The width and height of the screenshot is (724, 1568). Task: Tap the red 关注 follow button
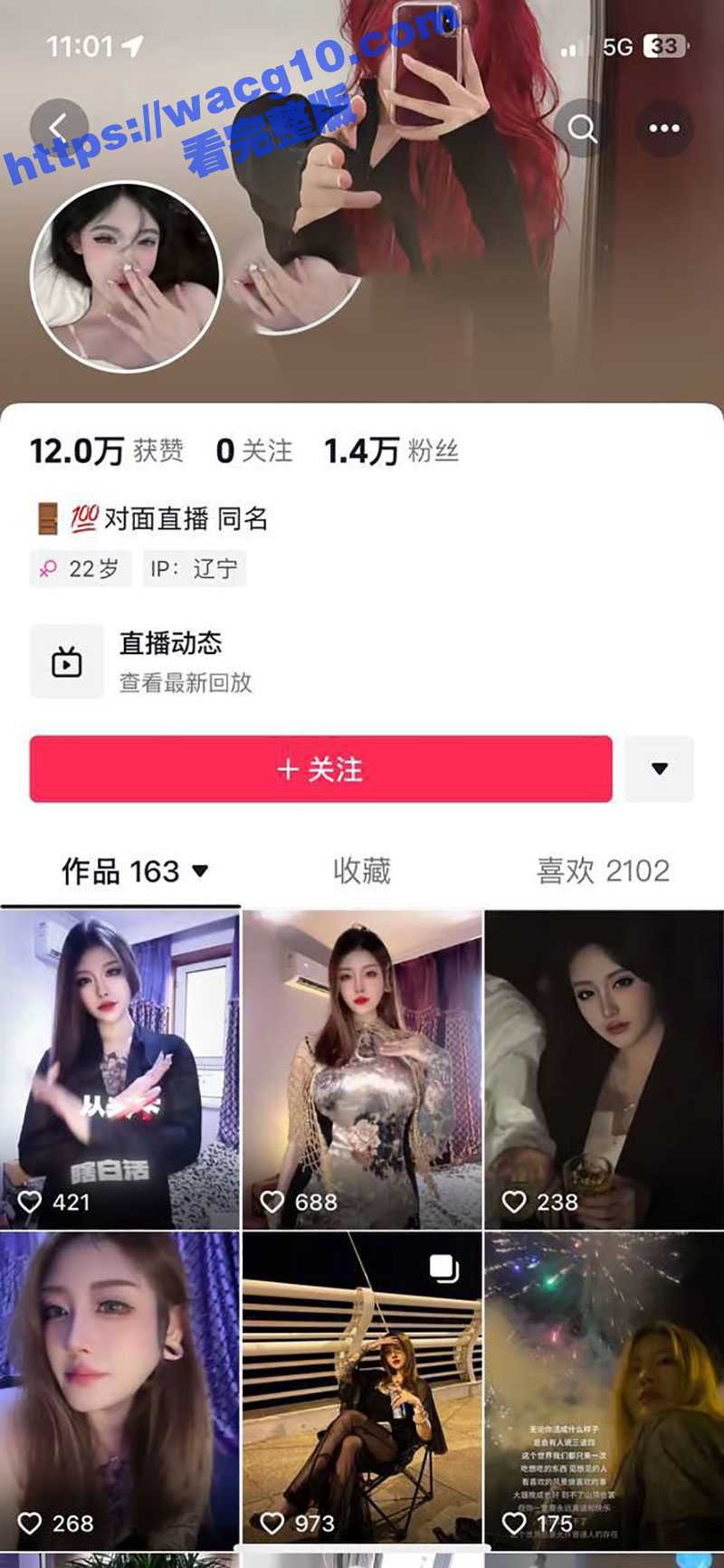tap(319, 769)
